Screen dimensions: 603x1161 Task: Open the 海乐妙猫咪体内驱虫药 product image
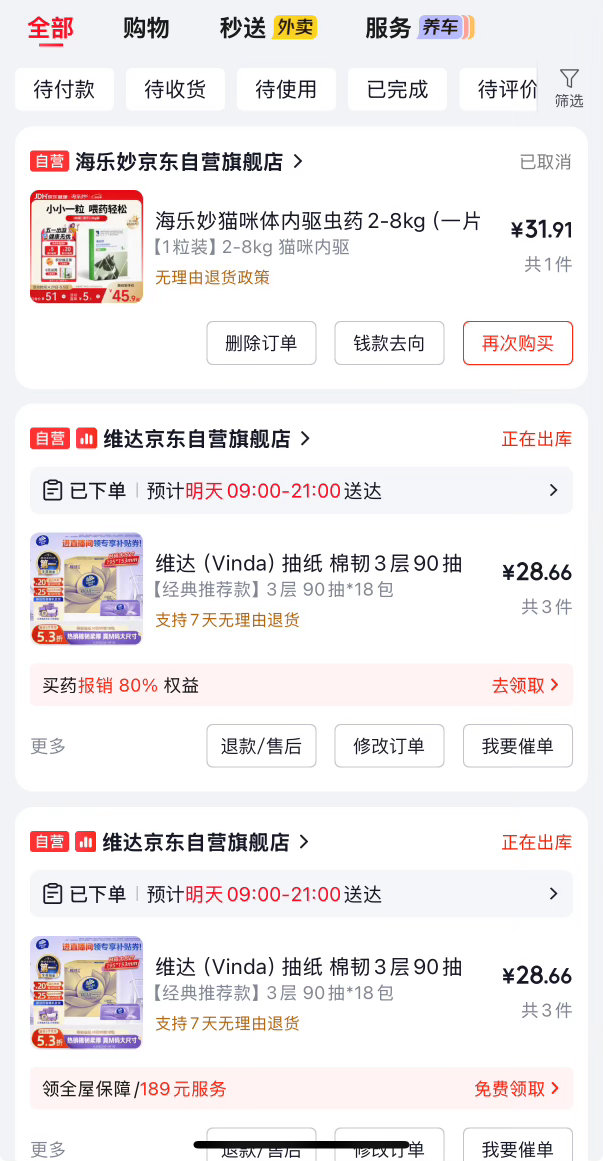tap(86, 246)
